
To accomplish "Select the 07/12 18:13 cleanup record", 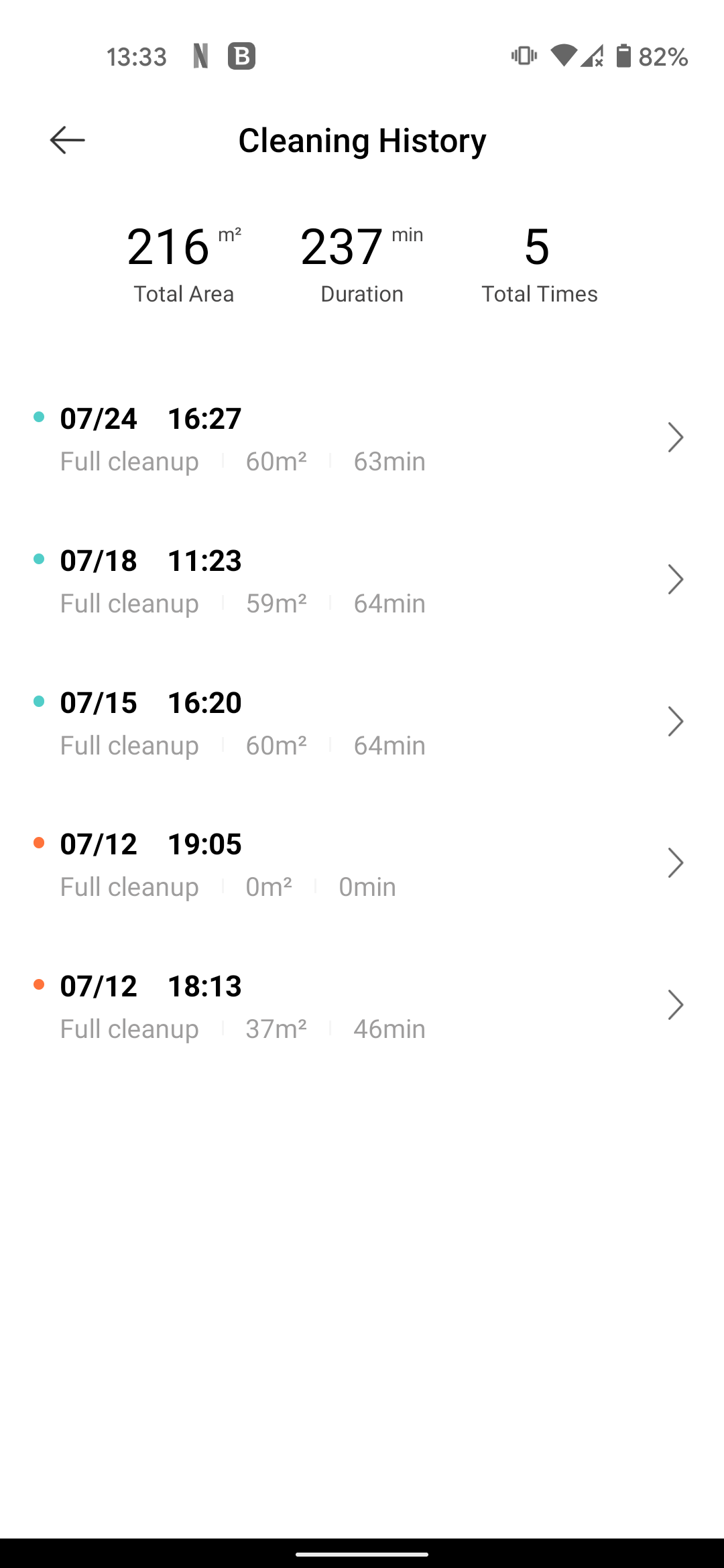I will (x=362, y=1006).
